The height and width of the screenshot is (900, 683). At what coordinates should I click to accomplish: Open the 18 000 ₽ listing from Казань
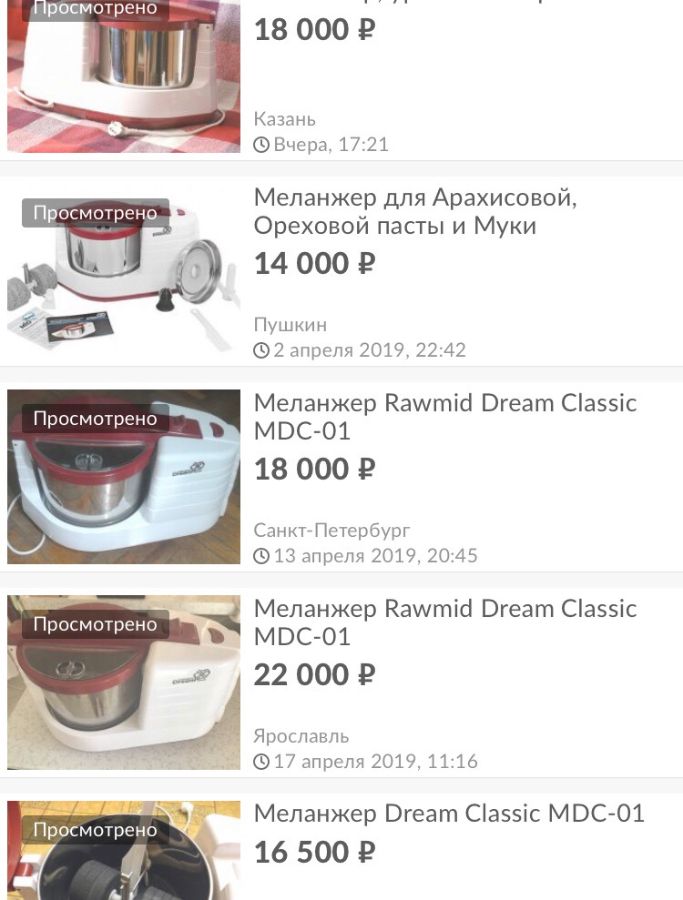[x=314, y=30]
